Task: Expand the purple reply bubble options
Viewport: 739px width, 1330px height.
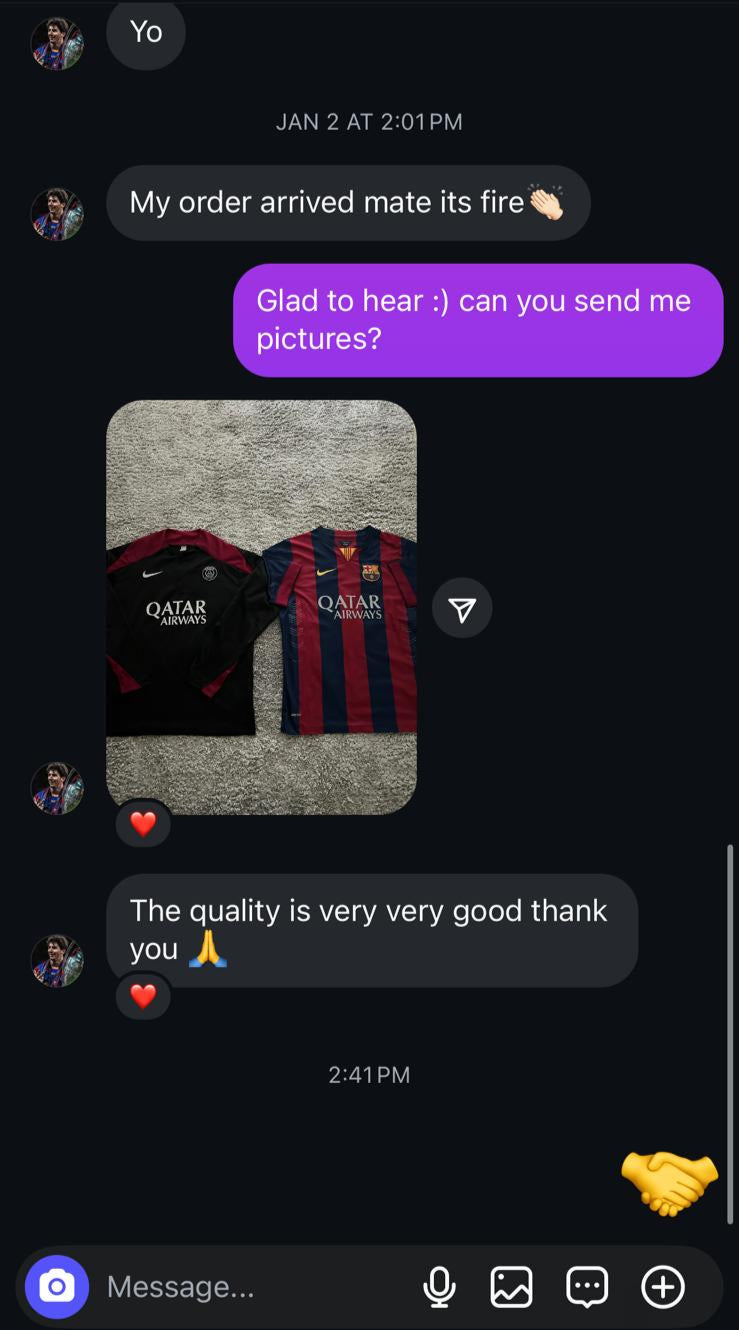Action: tap(477, 320)
